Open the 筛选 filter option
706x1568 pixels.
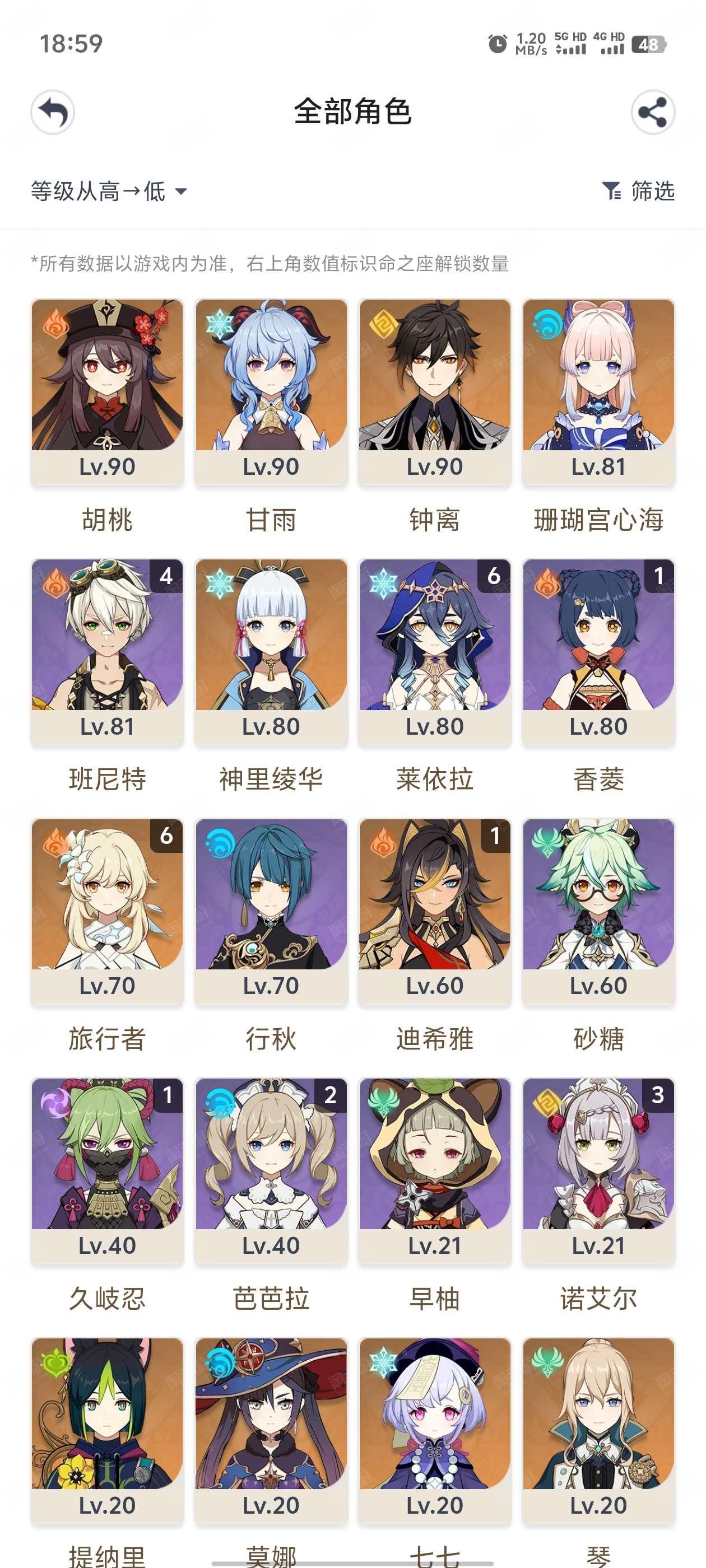638,191
